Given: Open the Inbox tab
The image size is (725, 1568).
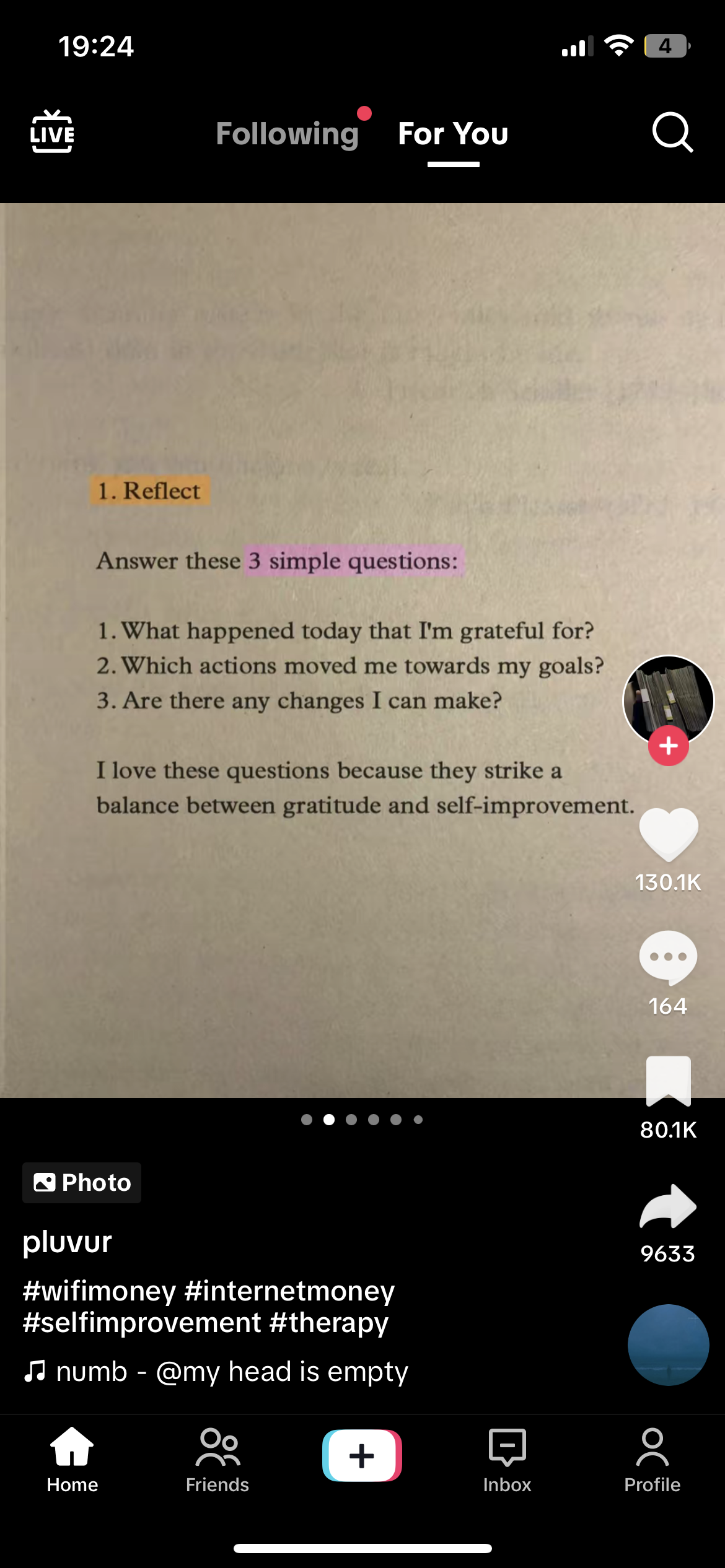Looking at the screenshot, I should pyautogui.click(x=507, y=1460).
